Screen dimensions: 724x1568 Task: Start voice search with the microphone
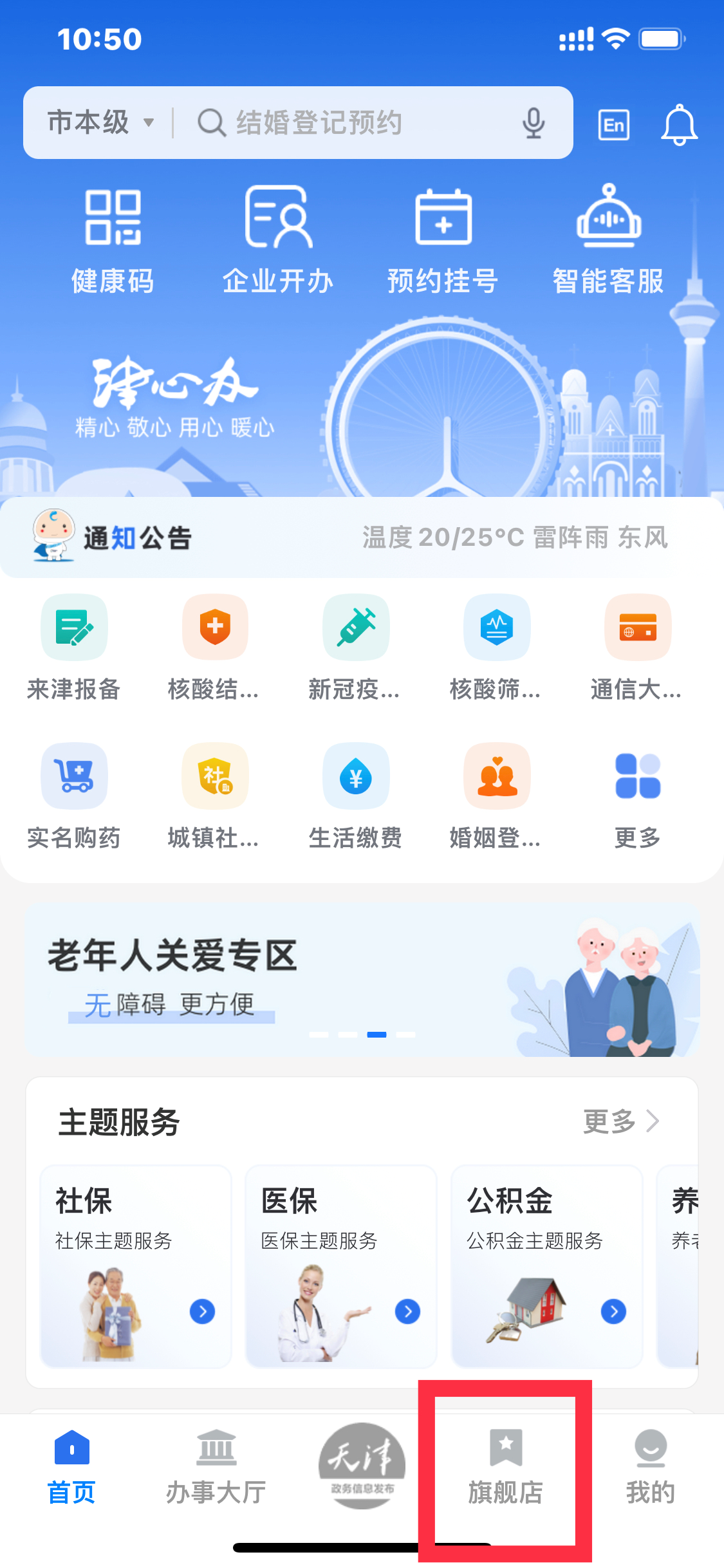[534, 122]
